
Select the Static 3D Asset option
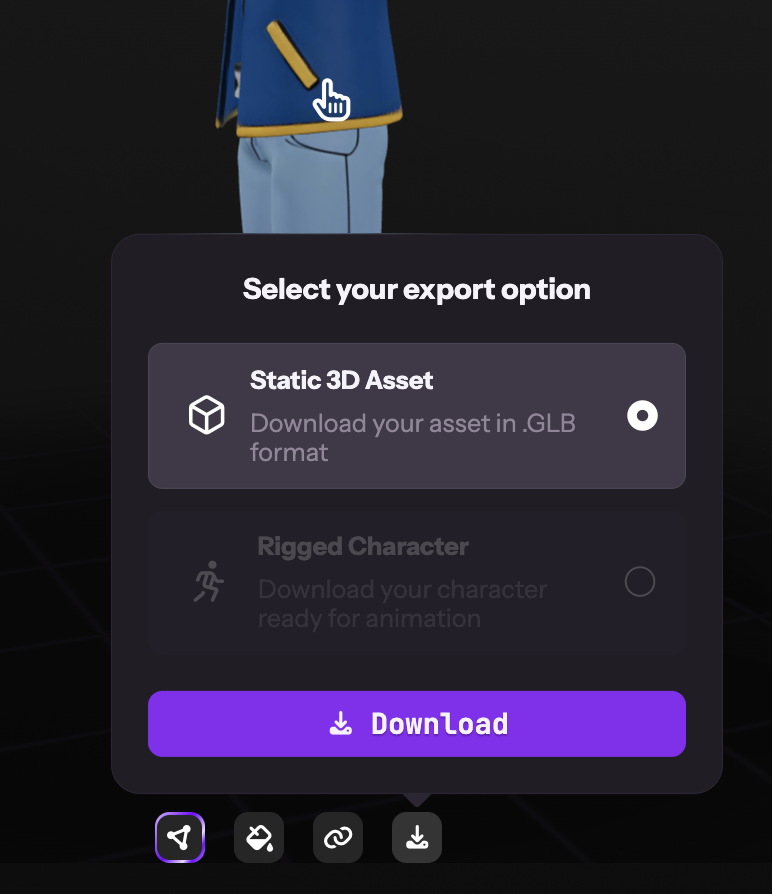(416, 416)
